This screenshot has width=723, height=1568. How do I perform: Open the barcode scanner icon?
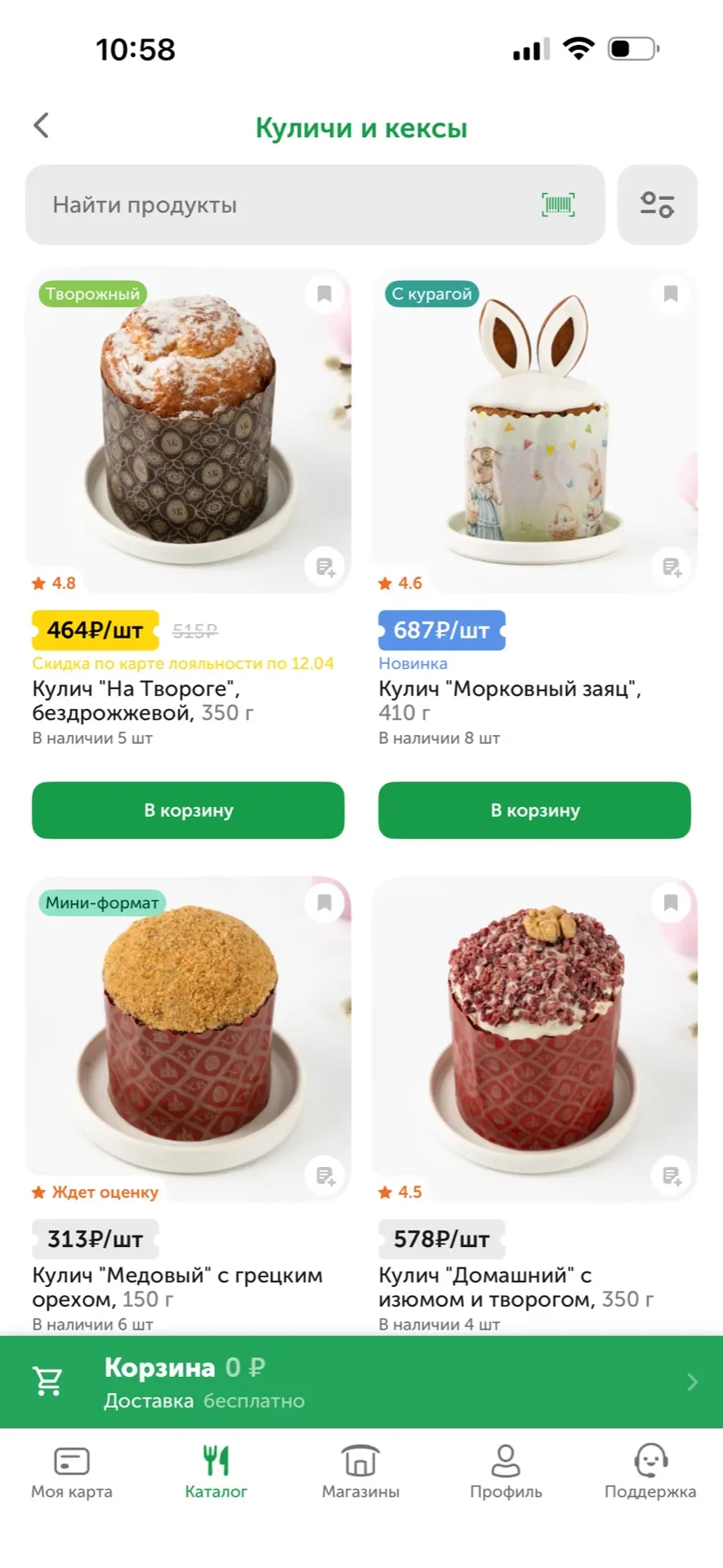point(558,205)
